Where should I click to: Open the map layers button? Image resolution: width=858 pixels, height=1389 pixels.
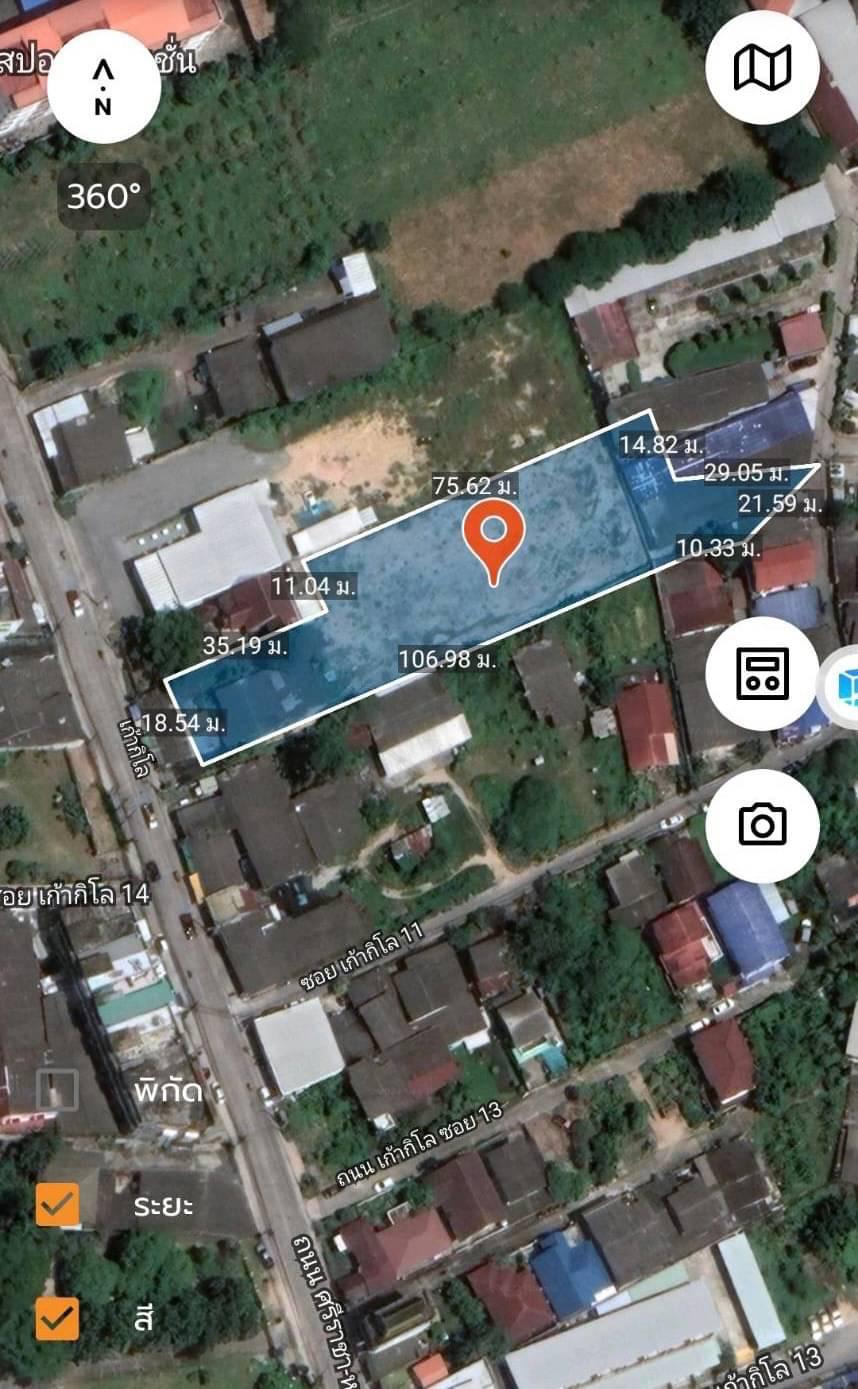pos(762,68)
